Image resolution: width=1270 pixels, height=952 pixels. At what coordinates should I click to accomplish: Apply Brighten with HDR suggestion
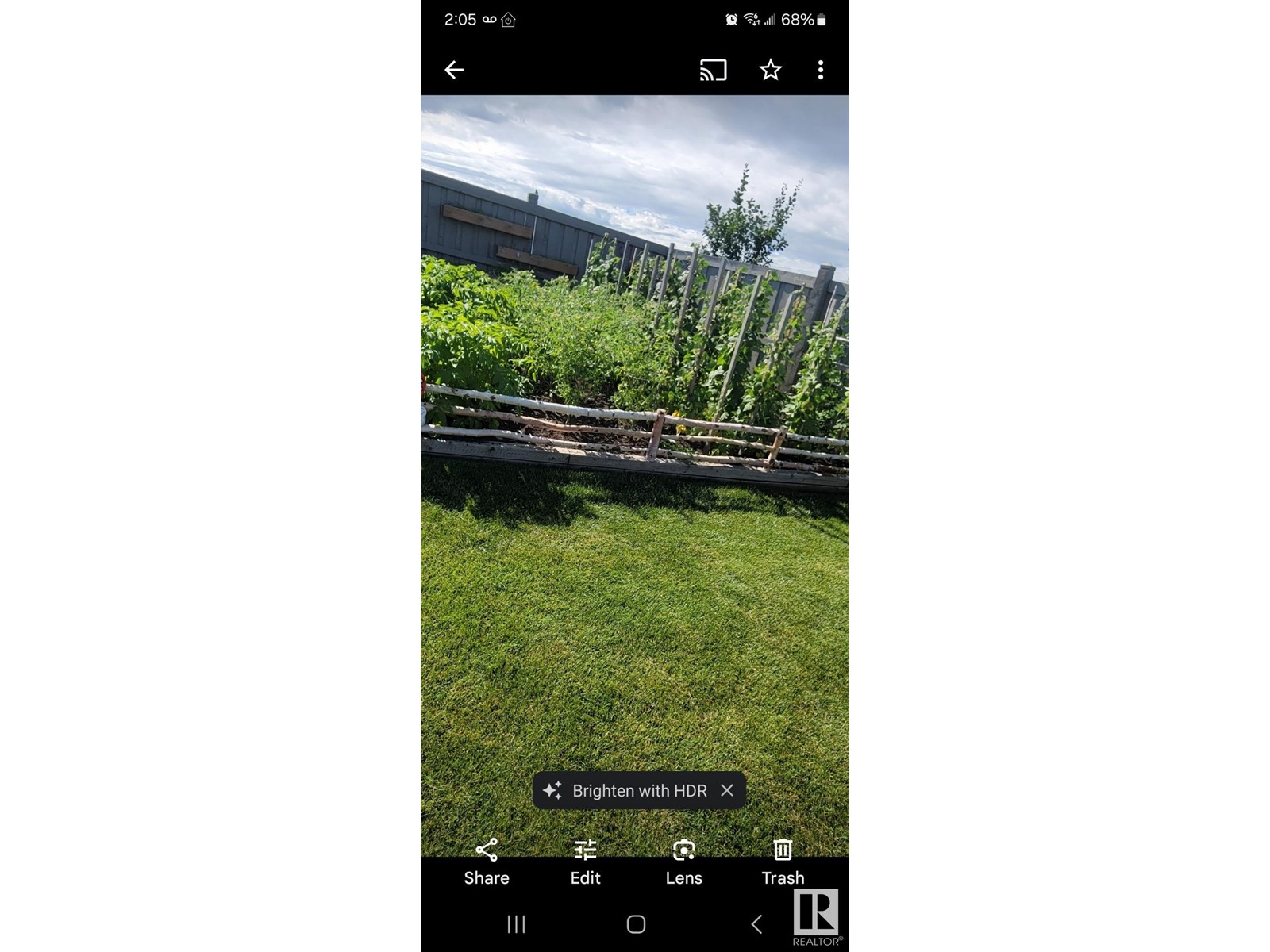[x=627, y=791]
